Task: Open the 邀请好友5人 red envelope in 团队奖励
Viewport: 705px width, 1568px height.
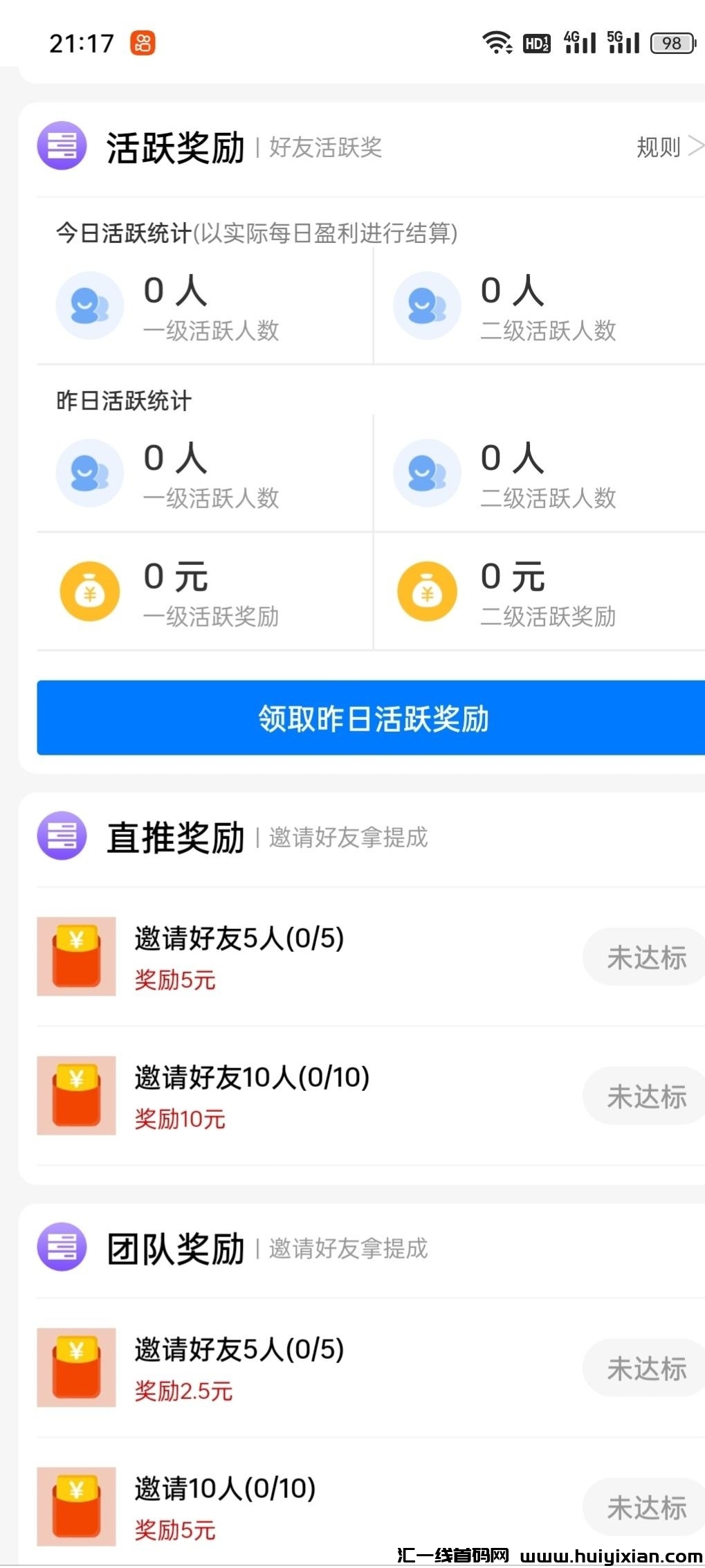Action: click(x=75, y=1367)
